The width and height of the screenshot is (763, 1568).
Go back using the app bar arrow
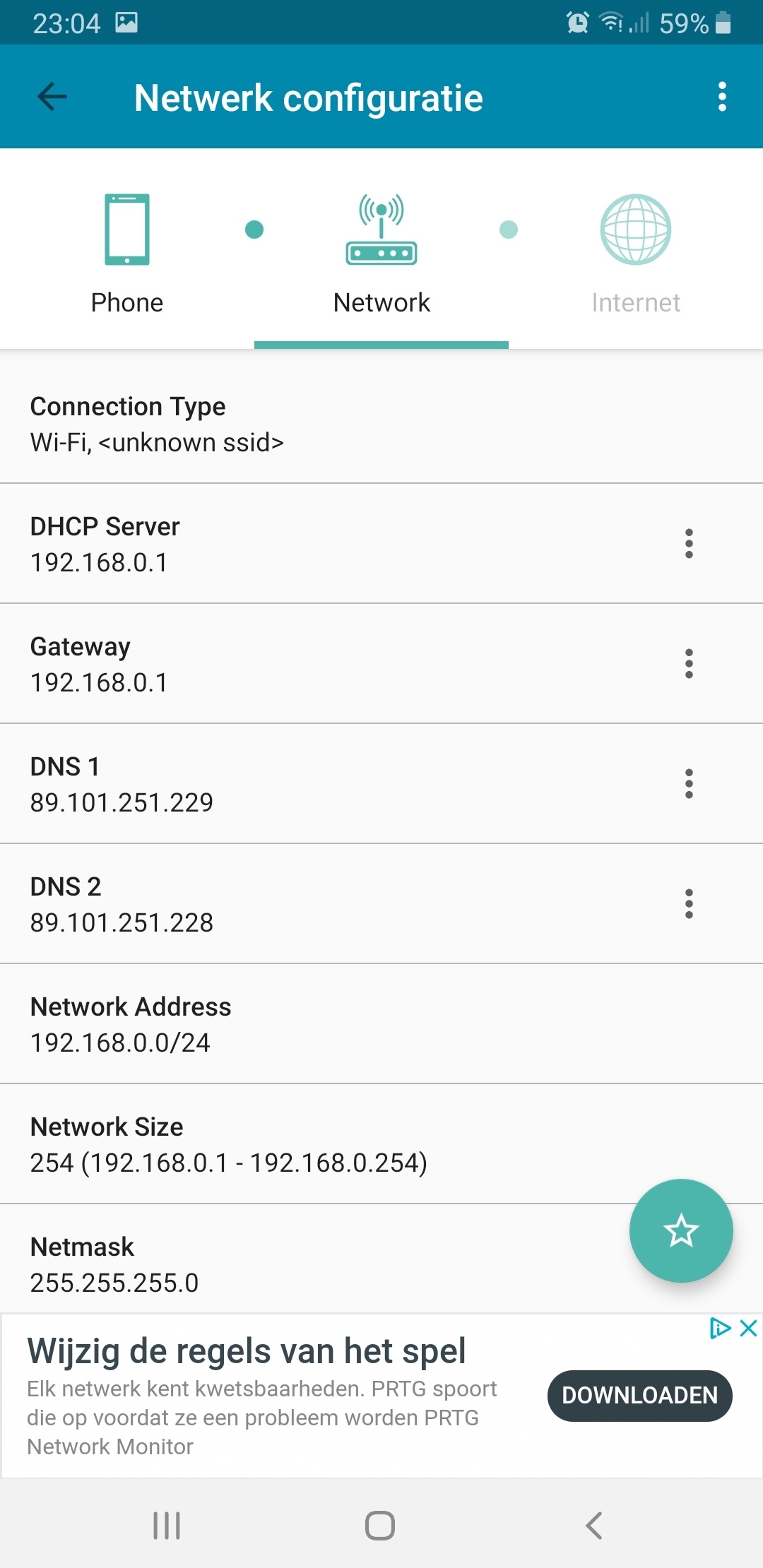pos(52,97)
